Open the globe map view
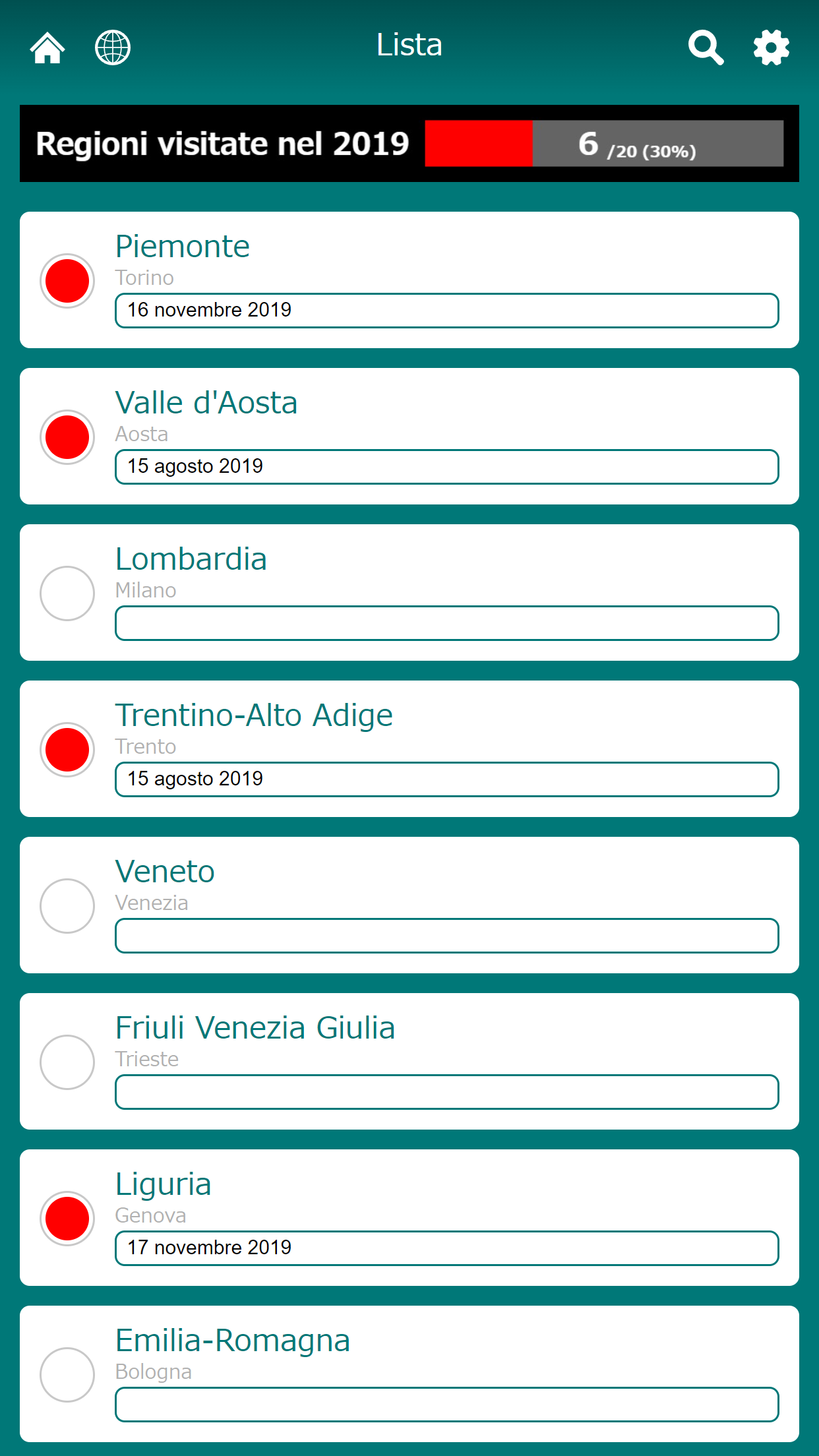This screenshot has width=819, height=1456. (x=113, y=47)
